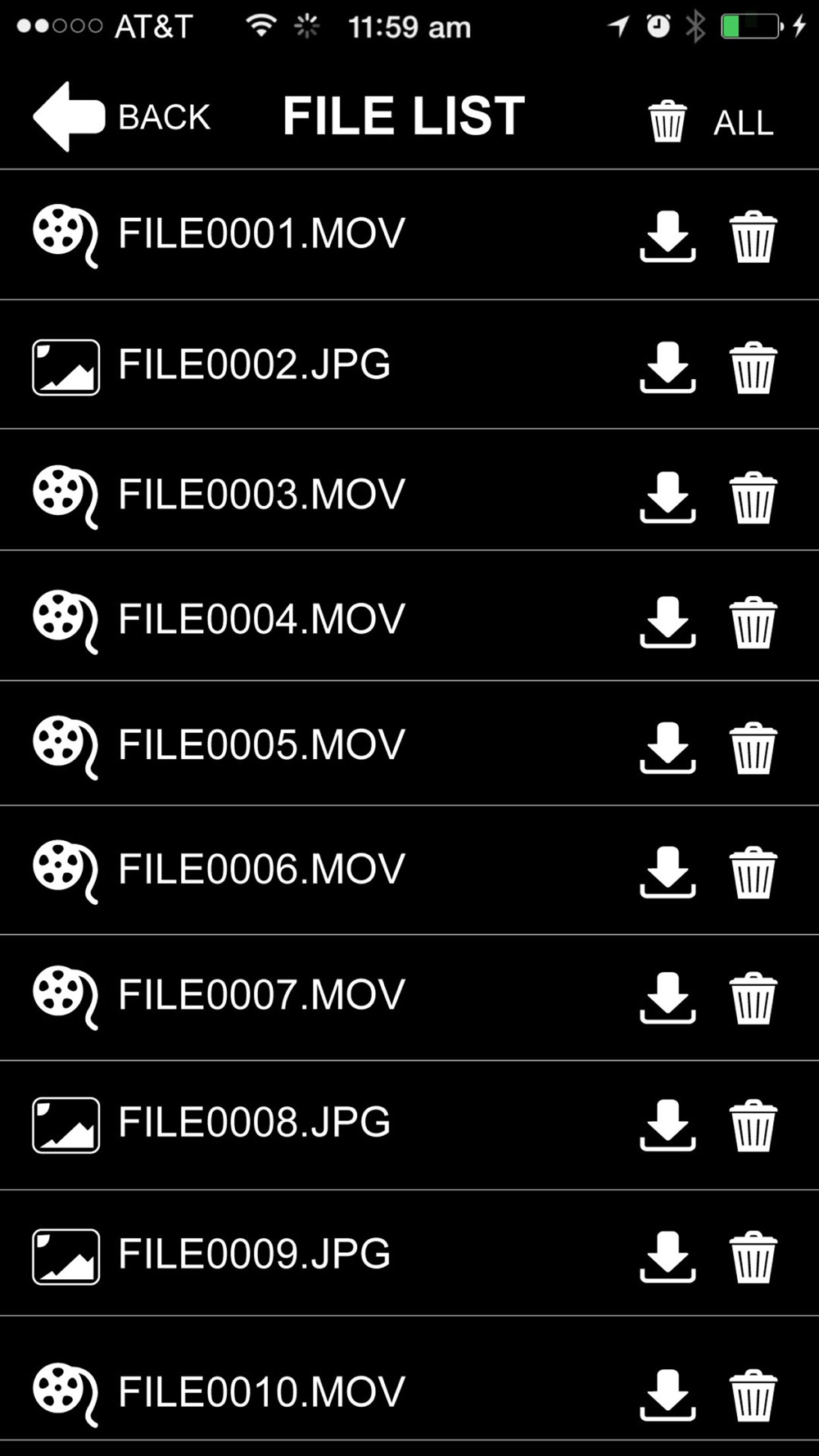Image resolution: width=819 pixels, height=1456 pixels.
Task: Download FILE0005.MOV
Action: click(667, 747)
